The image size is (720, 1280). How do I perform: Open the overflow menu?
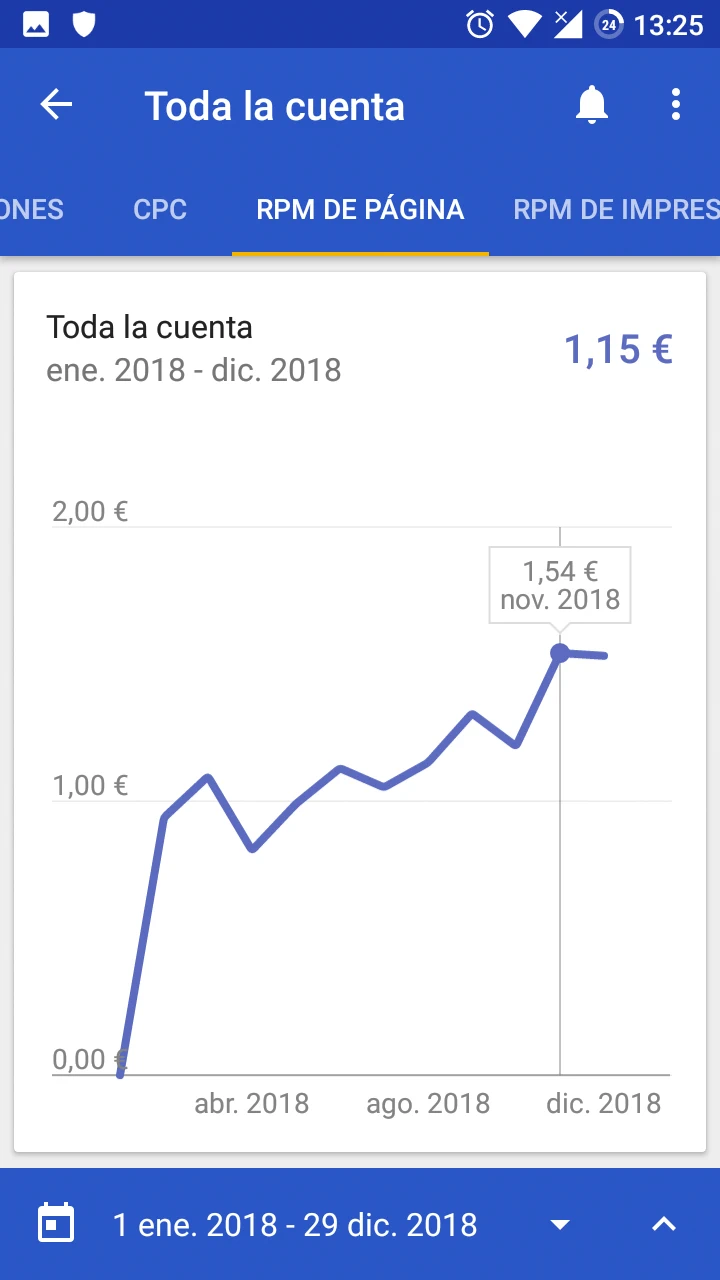676,105
